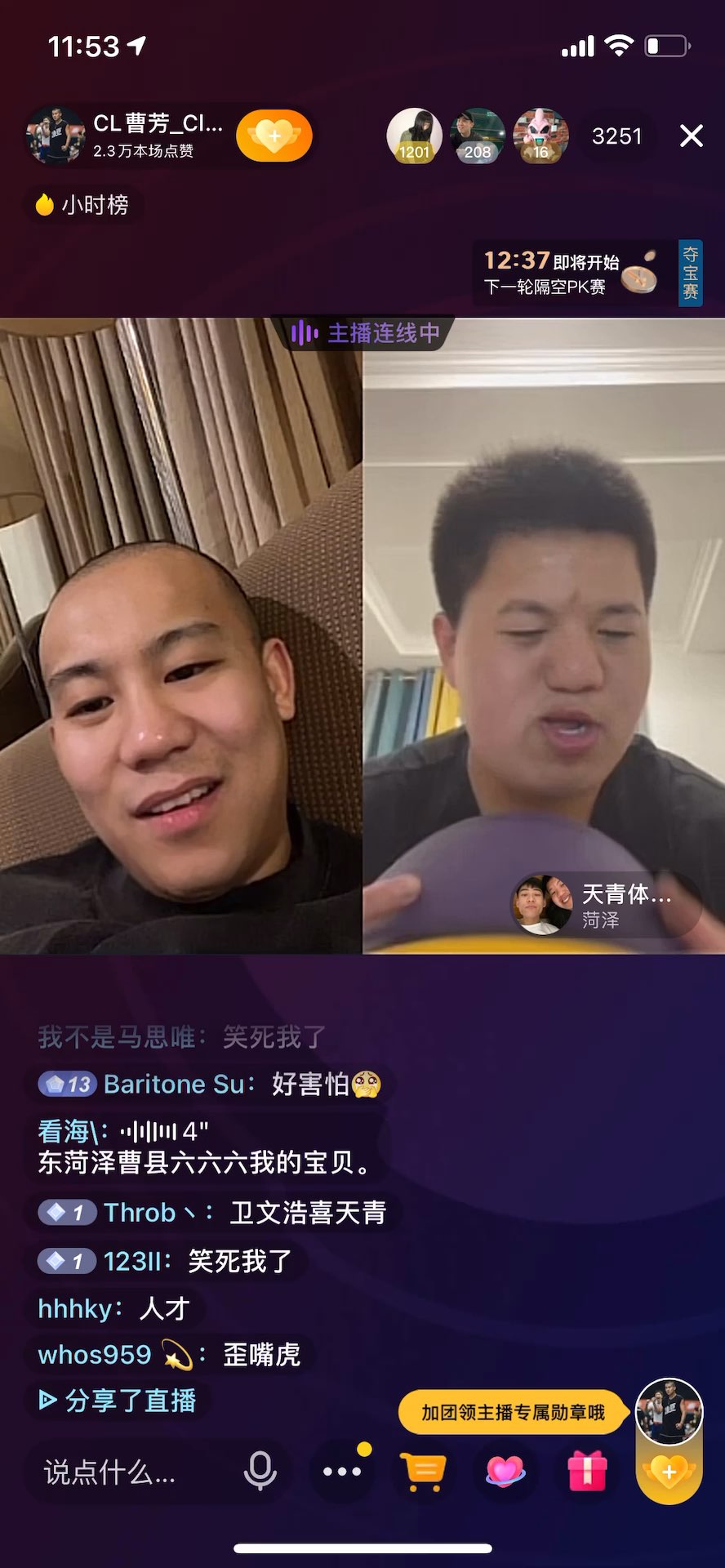
Task: View viewer avatar with 208 badge
Action: click(478, 136)
